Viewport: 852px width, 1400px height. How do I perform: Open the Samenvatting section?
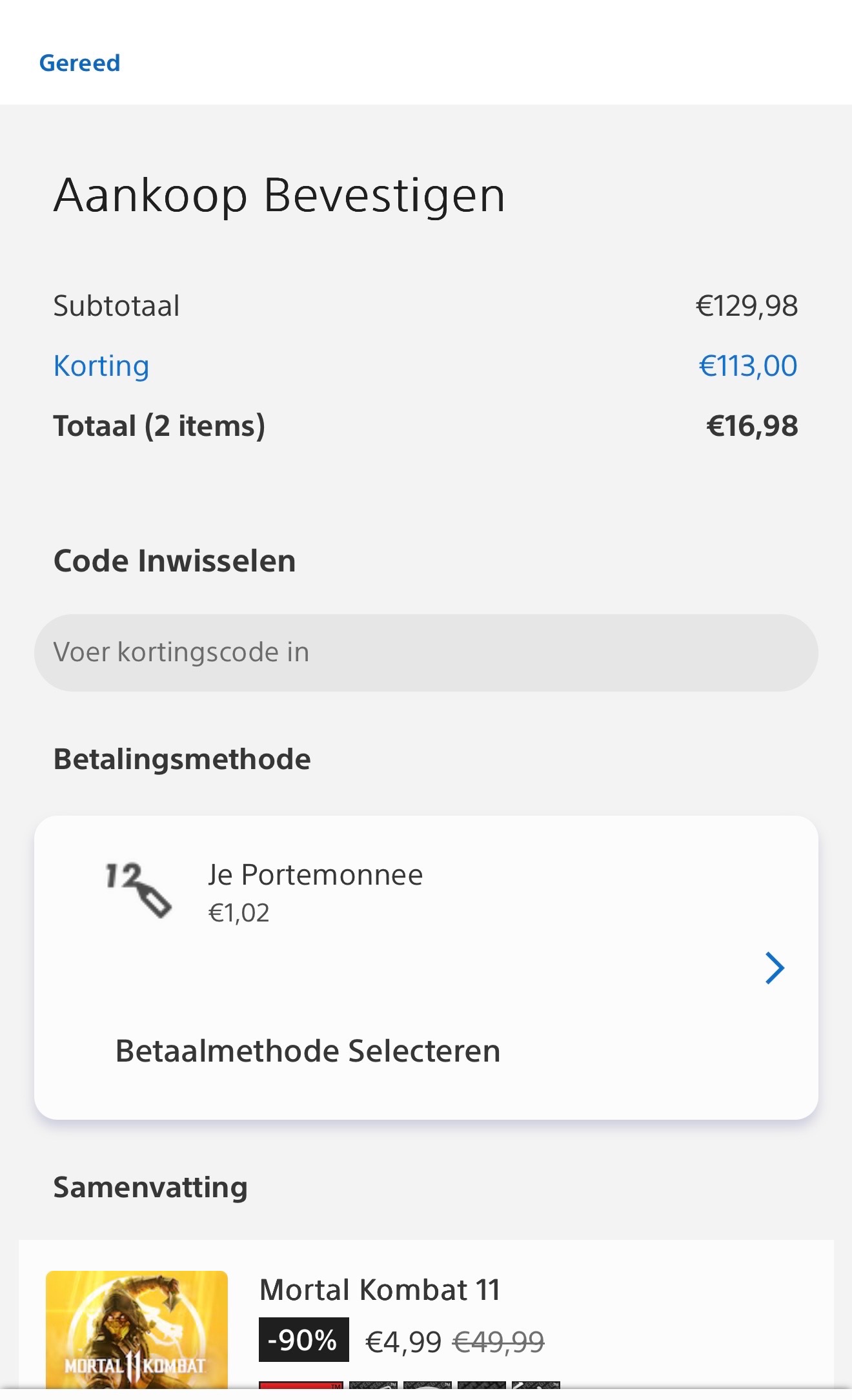point(150,1188)
